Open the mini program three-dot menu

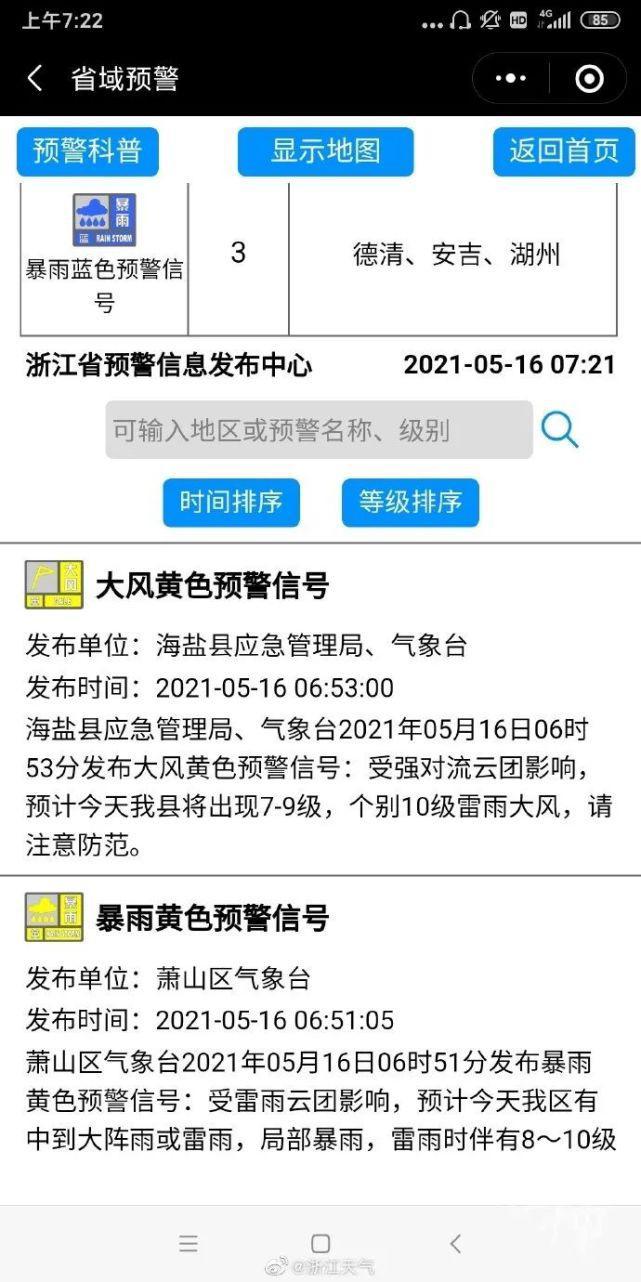pos(511,78)
